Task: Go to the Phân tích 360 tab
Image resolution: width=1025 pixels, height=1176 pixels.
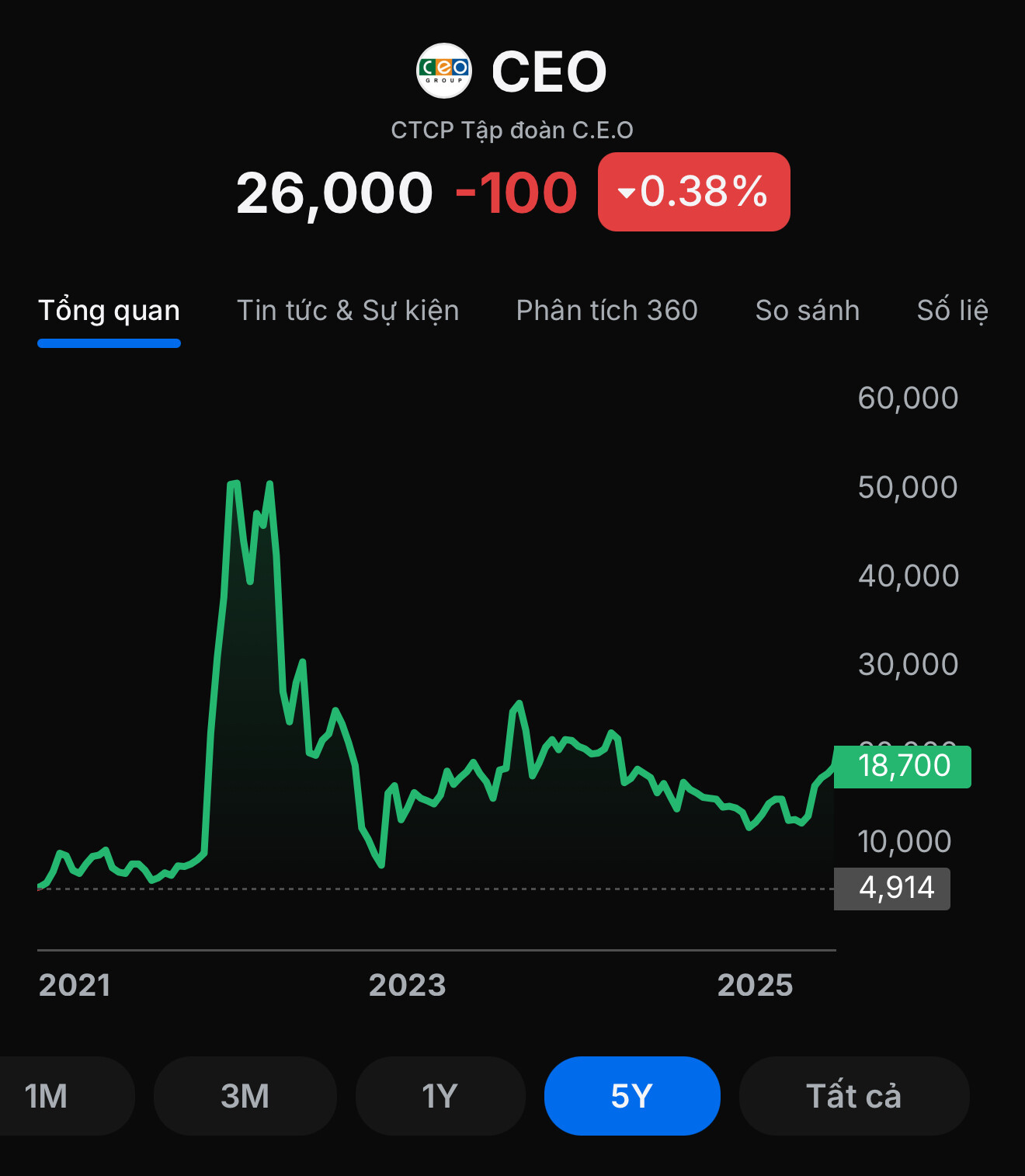Action: (x=606, y=311)
